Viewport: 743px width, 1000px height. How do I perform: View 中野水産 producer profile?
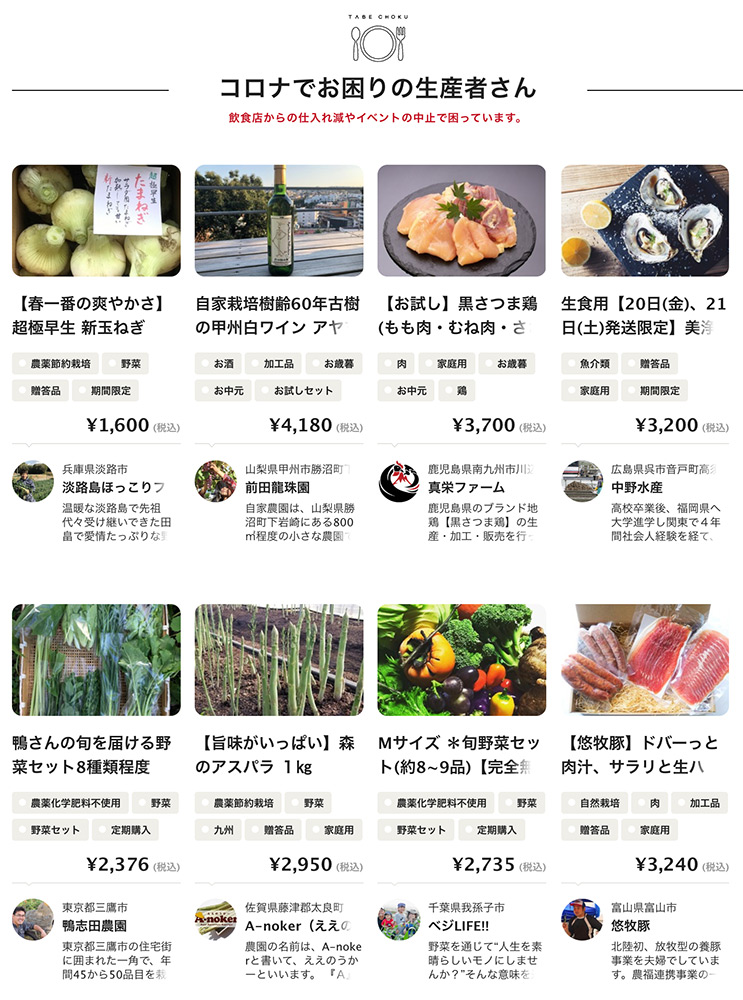click(636, 488)
